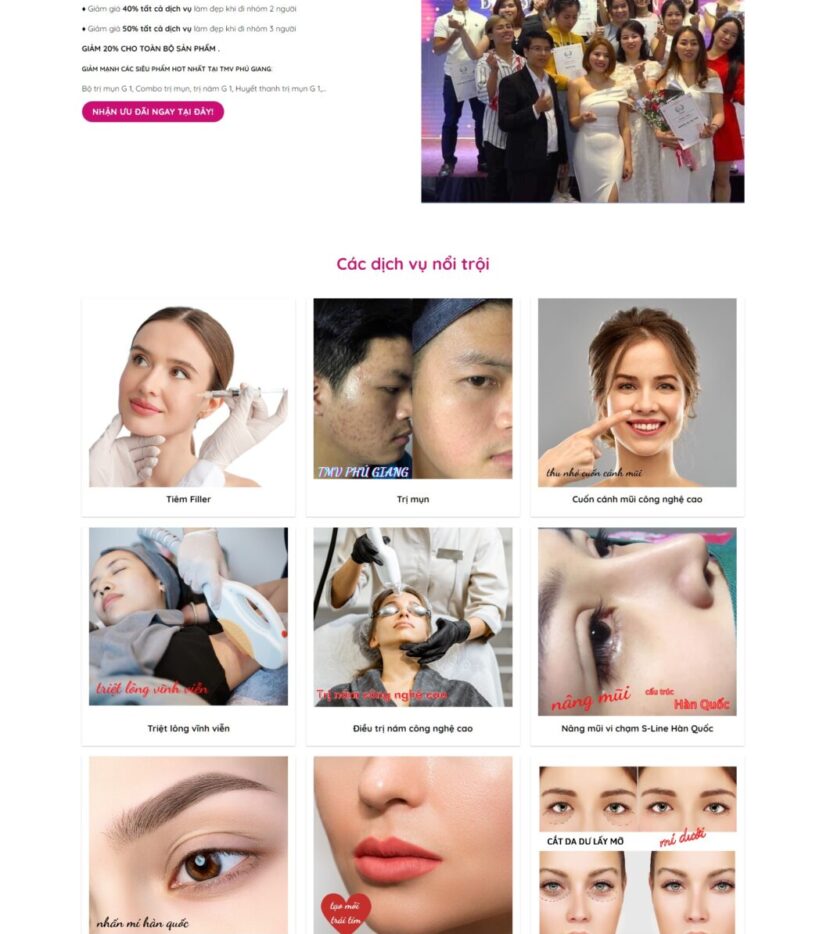
Task: Select the heart lips service card
Action: 412,845
